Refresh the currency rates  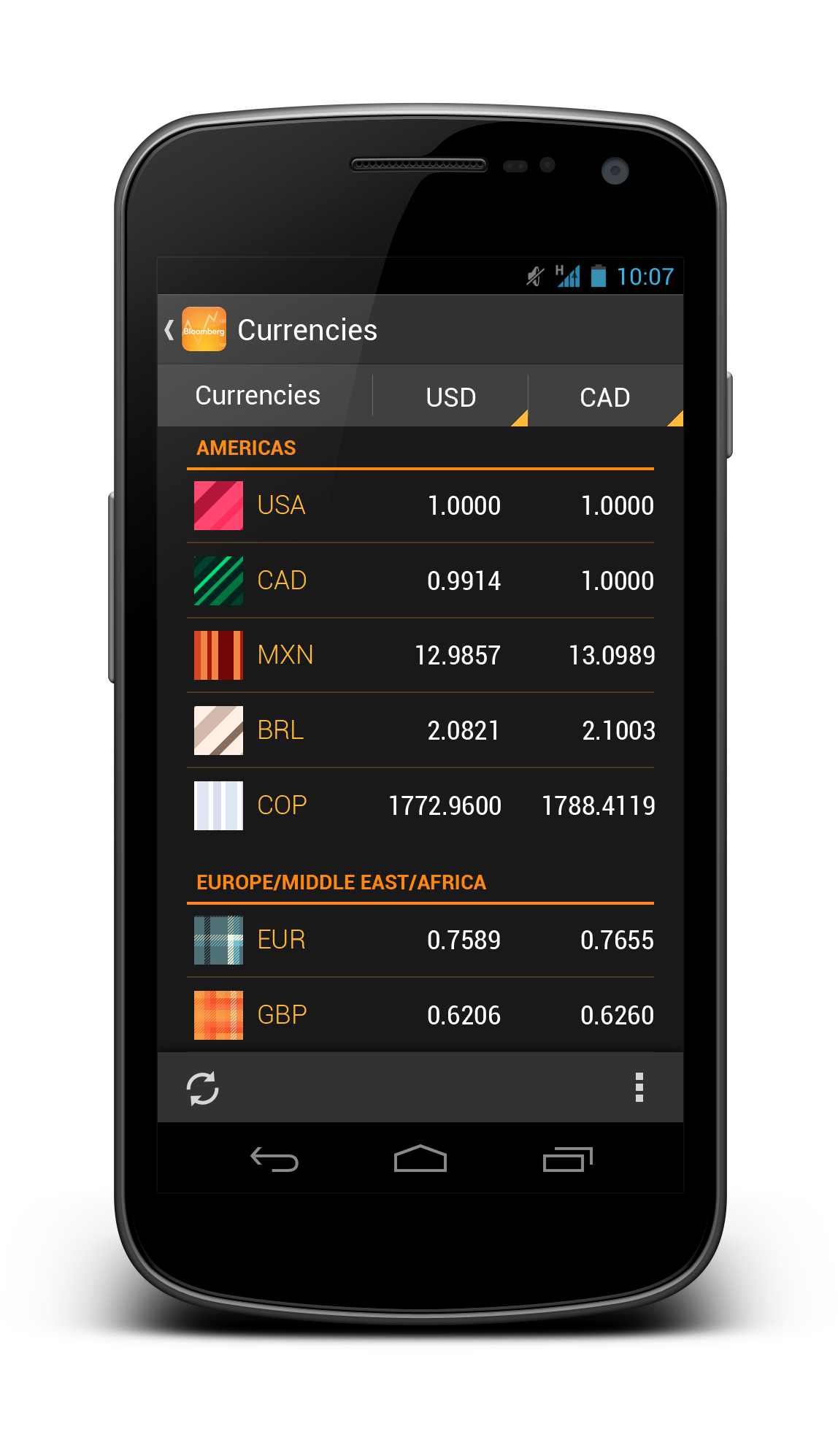click(x=203, y=1088)
